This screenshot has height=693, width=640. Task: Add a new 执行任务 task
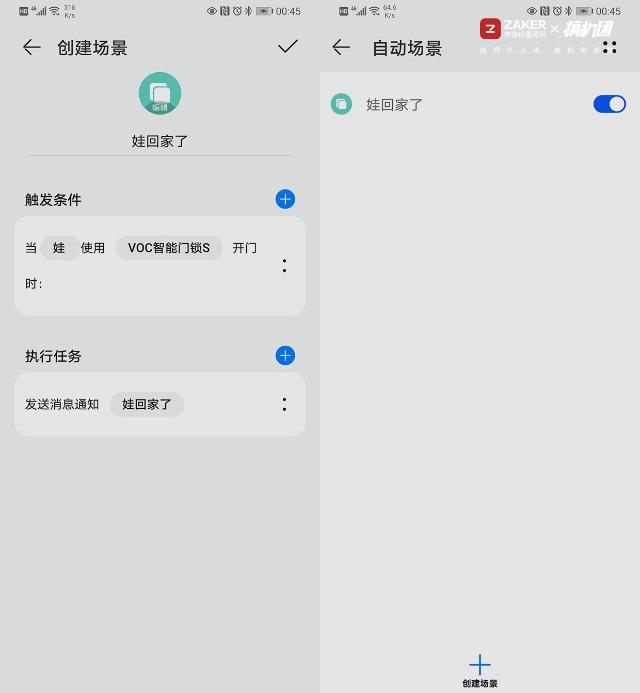pos(285,355)
